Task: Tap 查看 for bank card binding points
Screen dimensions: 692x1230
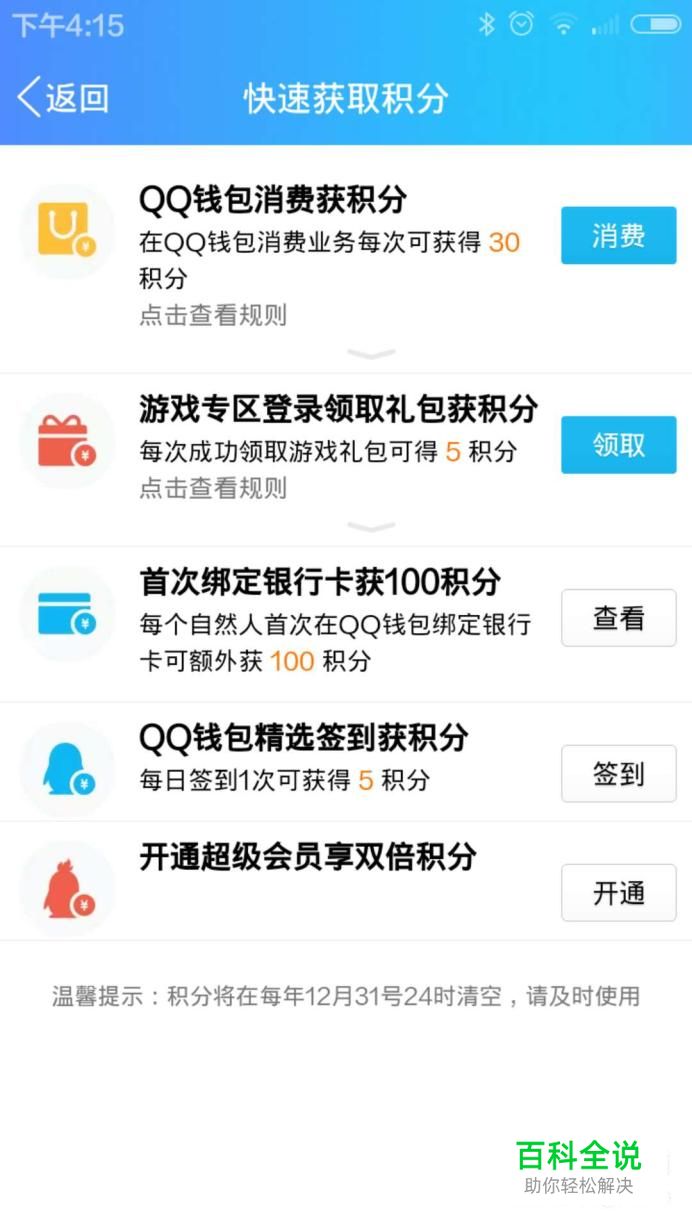Action: (618, 618)
